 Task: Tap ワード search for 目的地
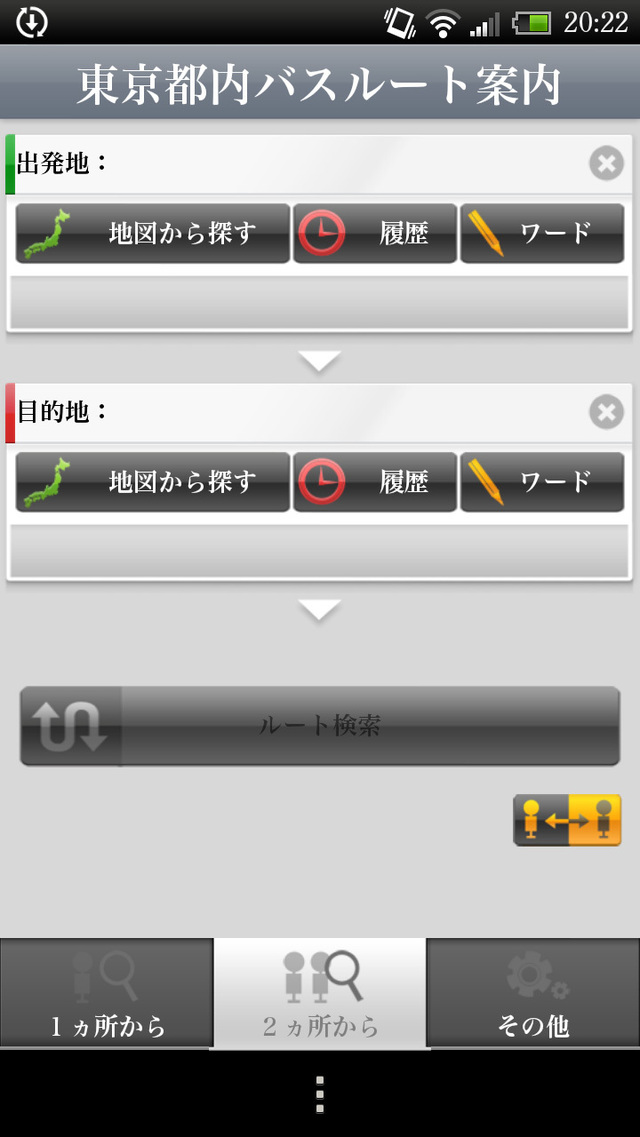coord(542,482)
